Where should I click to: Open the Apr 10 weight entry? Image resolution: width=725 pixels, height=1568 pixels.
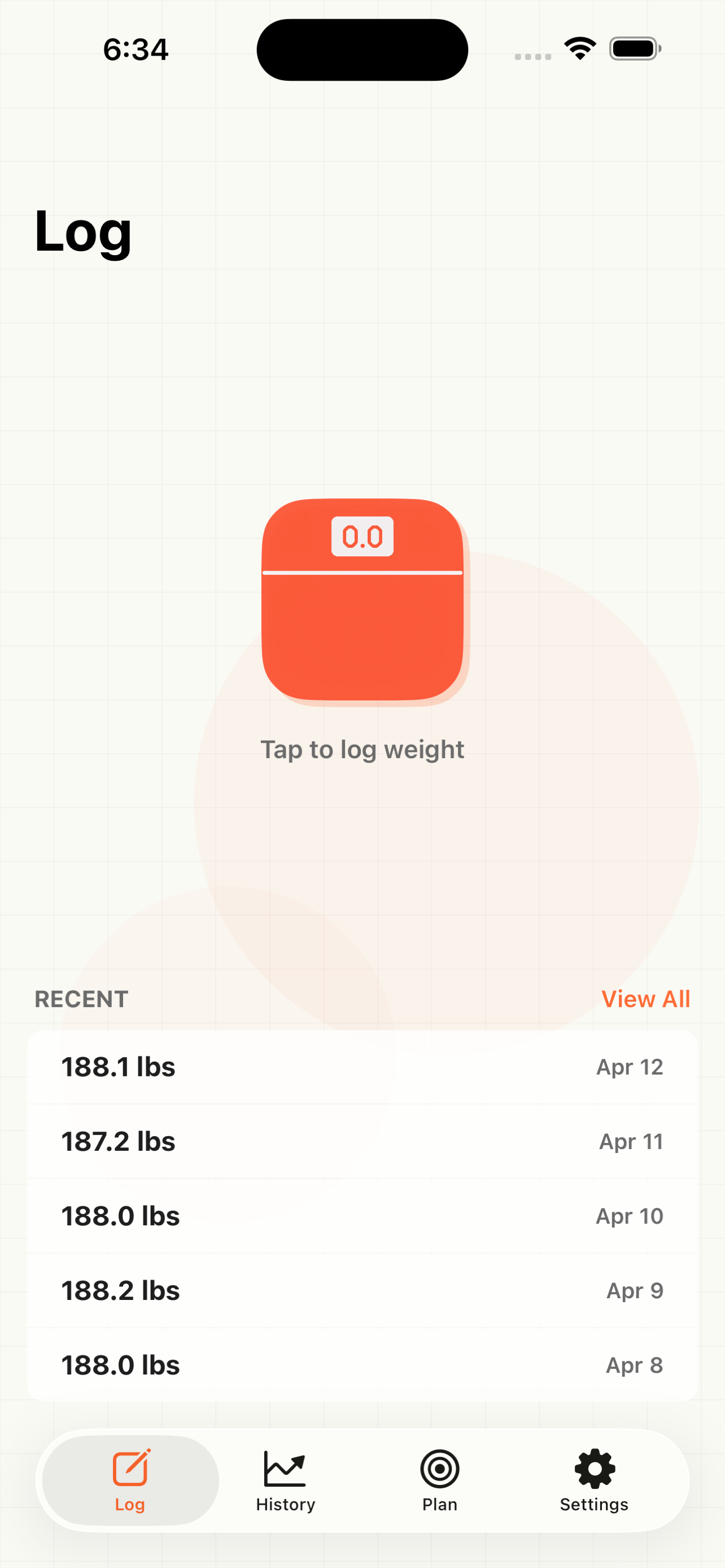pos(363,1216)
